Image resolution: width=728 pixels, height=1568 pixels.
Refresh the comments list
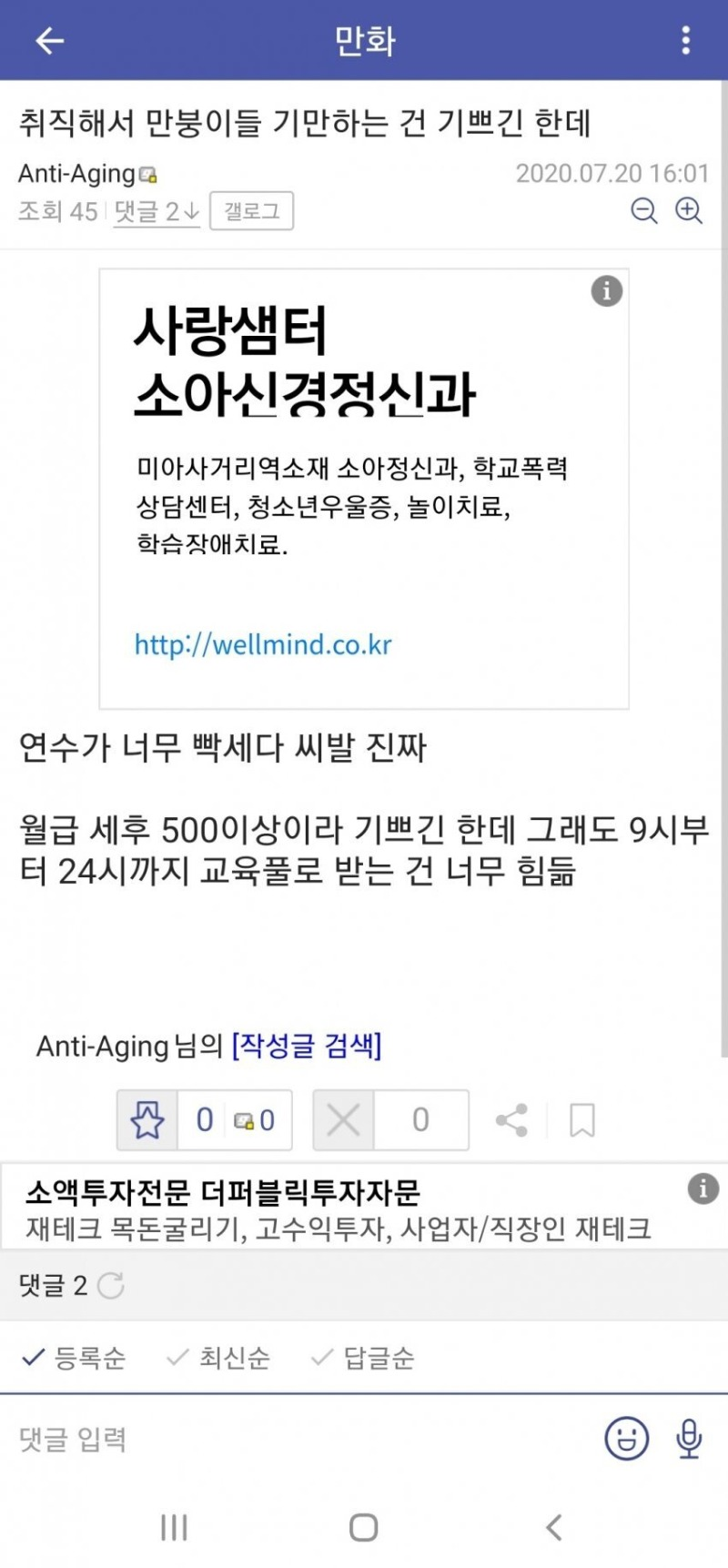tap(111, 1286)
